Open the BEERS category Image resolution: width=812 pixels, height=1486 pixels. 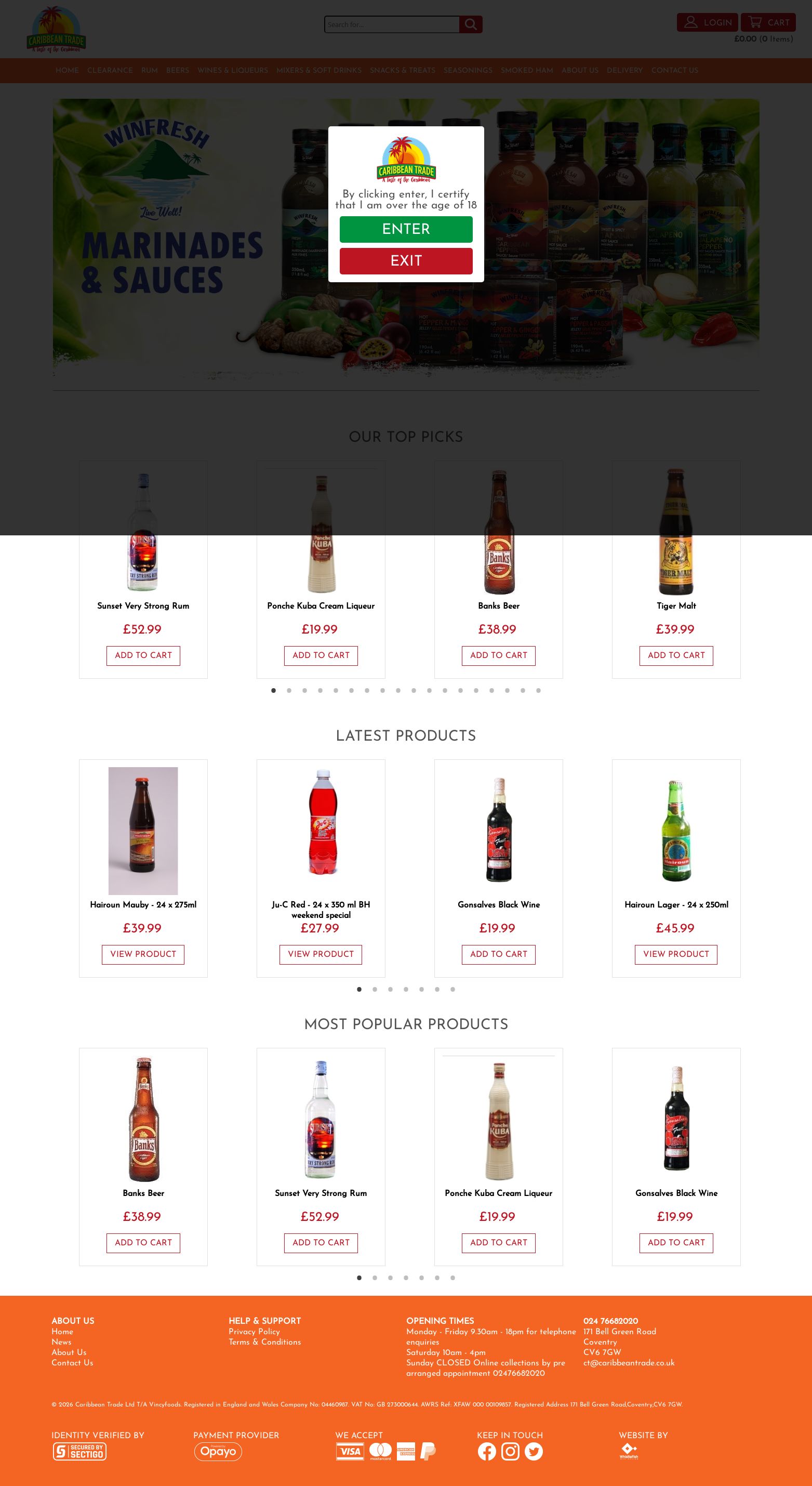(178, 70)
